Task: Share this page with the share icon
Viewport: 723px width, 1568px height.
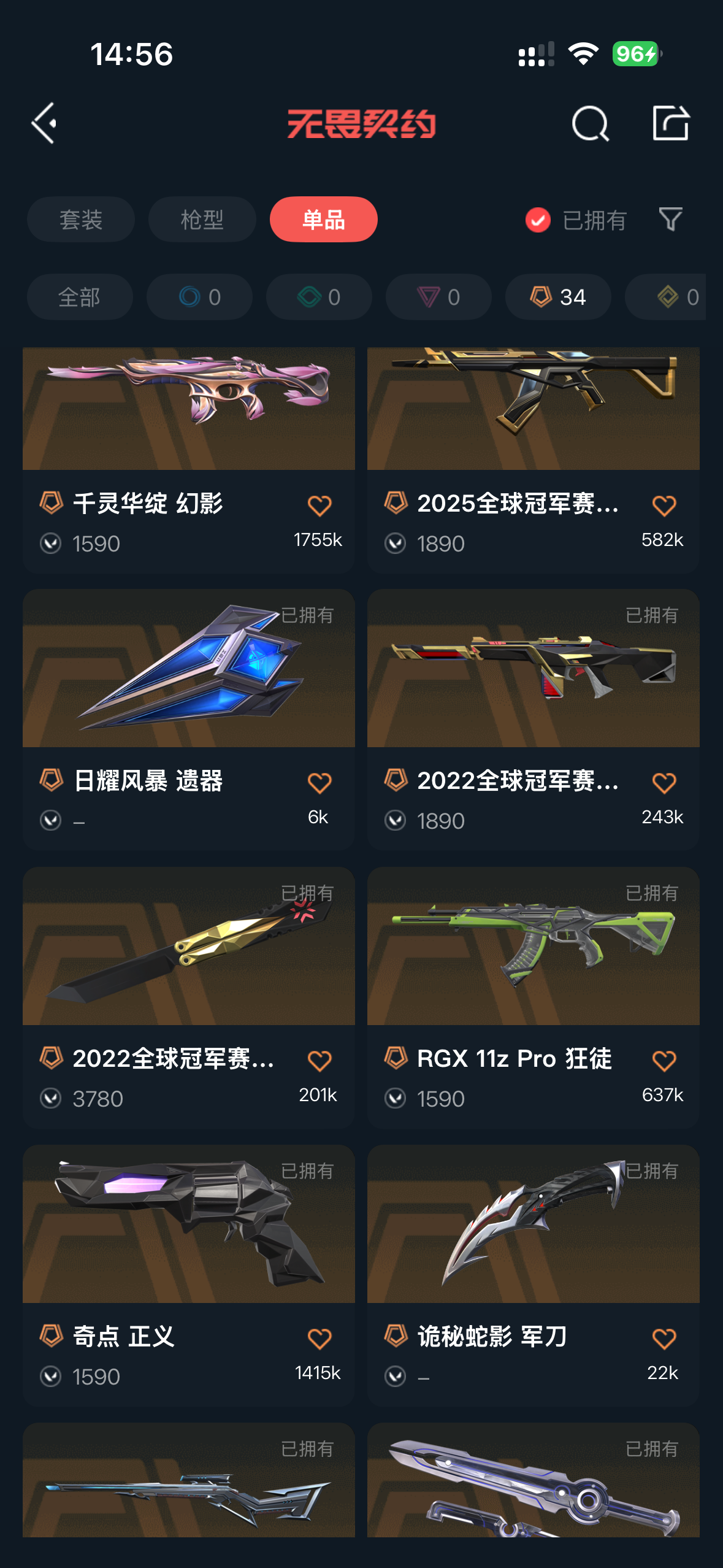Action: pyautogui.click(x=670, y=123)
